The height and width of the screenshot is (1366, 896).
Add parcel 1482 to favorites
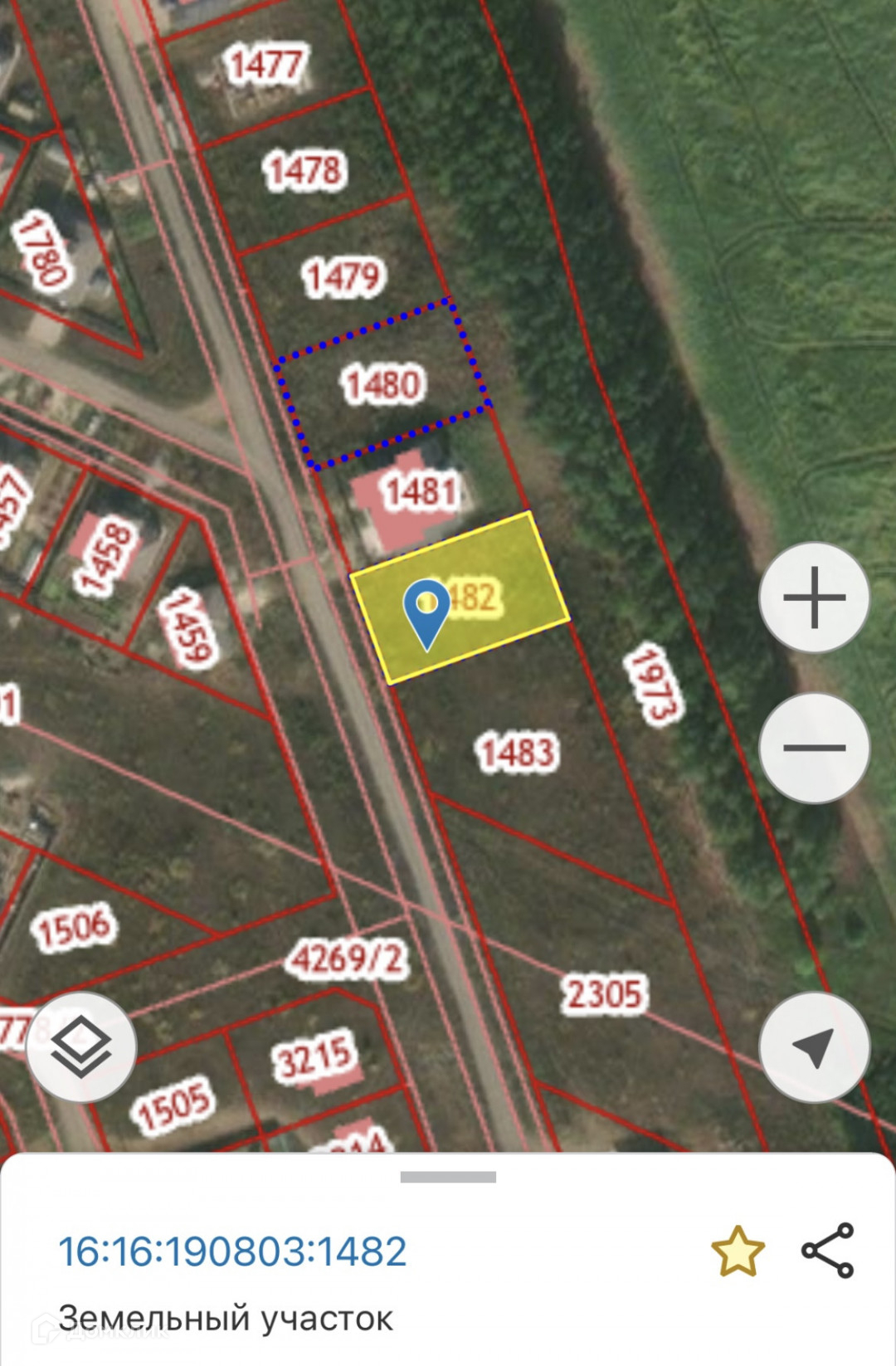[738, 1251]
